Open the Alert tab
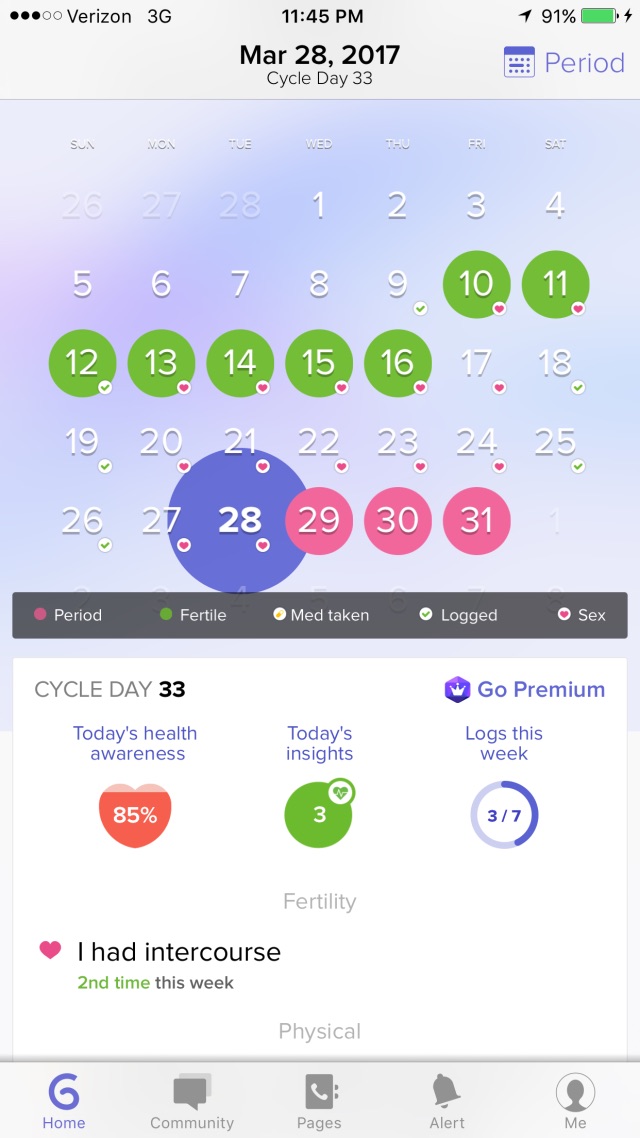Image resolution: width=640 pixels, height=1138 pixels. [447, 1101]
